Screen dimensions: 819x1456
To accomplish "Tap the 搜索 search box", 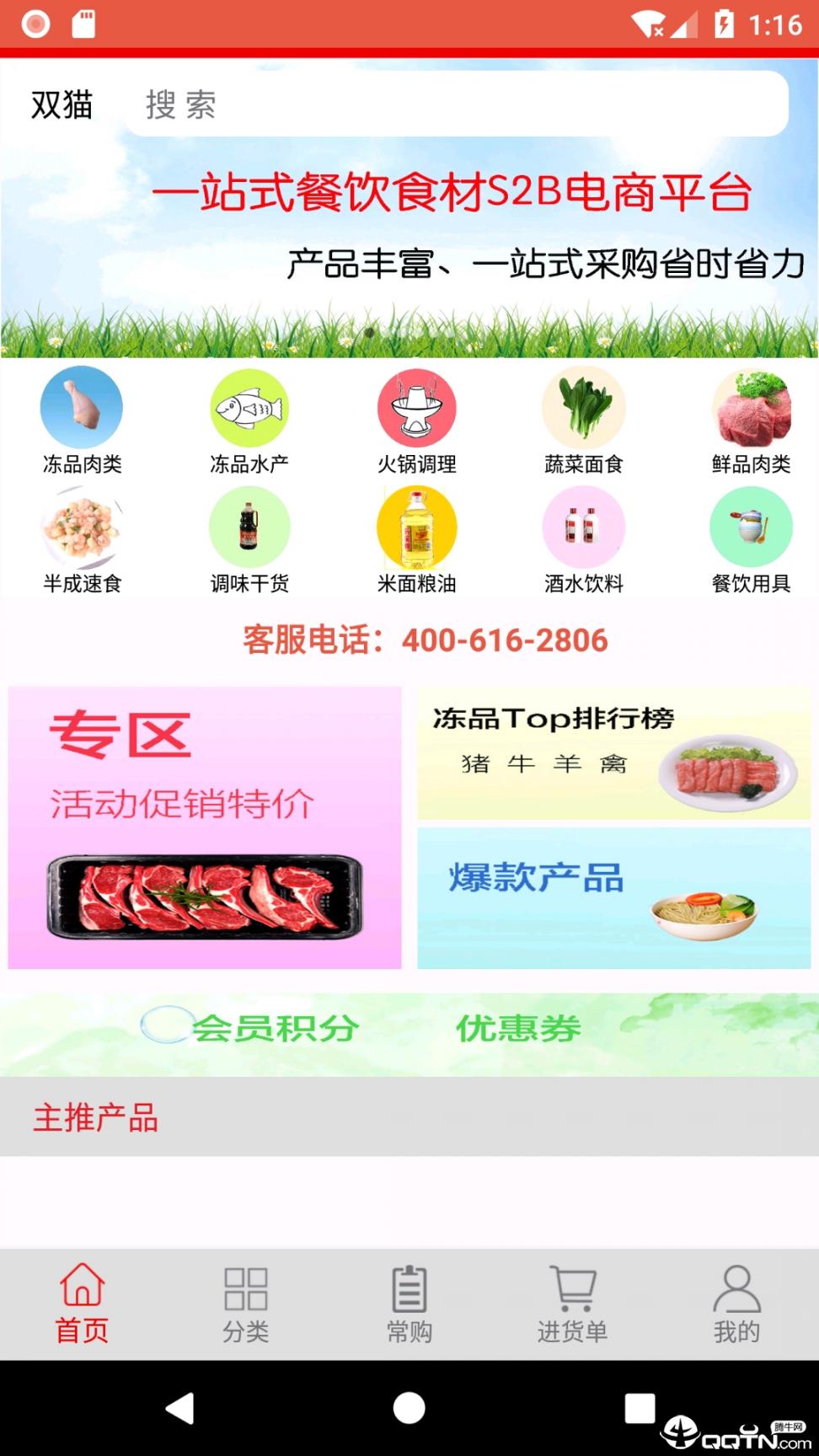I will (x=455, y=104).
